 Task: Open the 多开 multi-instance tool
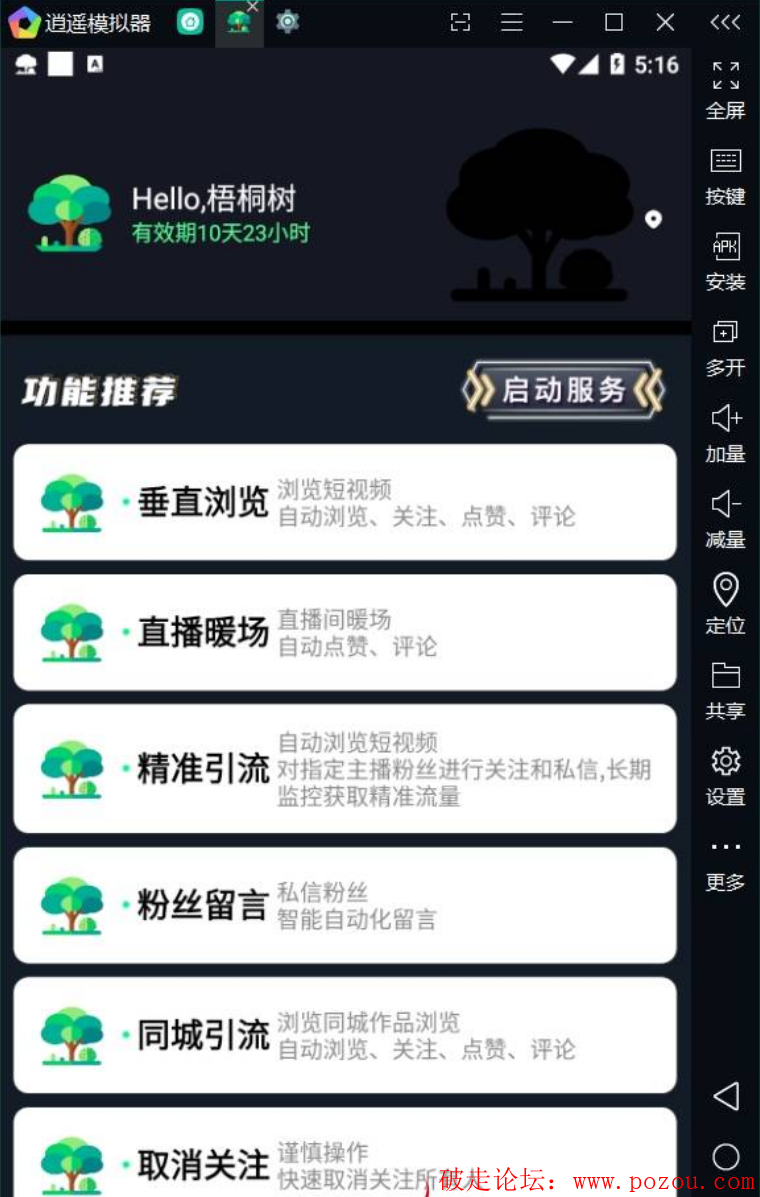(725, 347)
